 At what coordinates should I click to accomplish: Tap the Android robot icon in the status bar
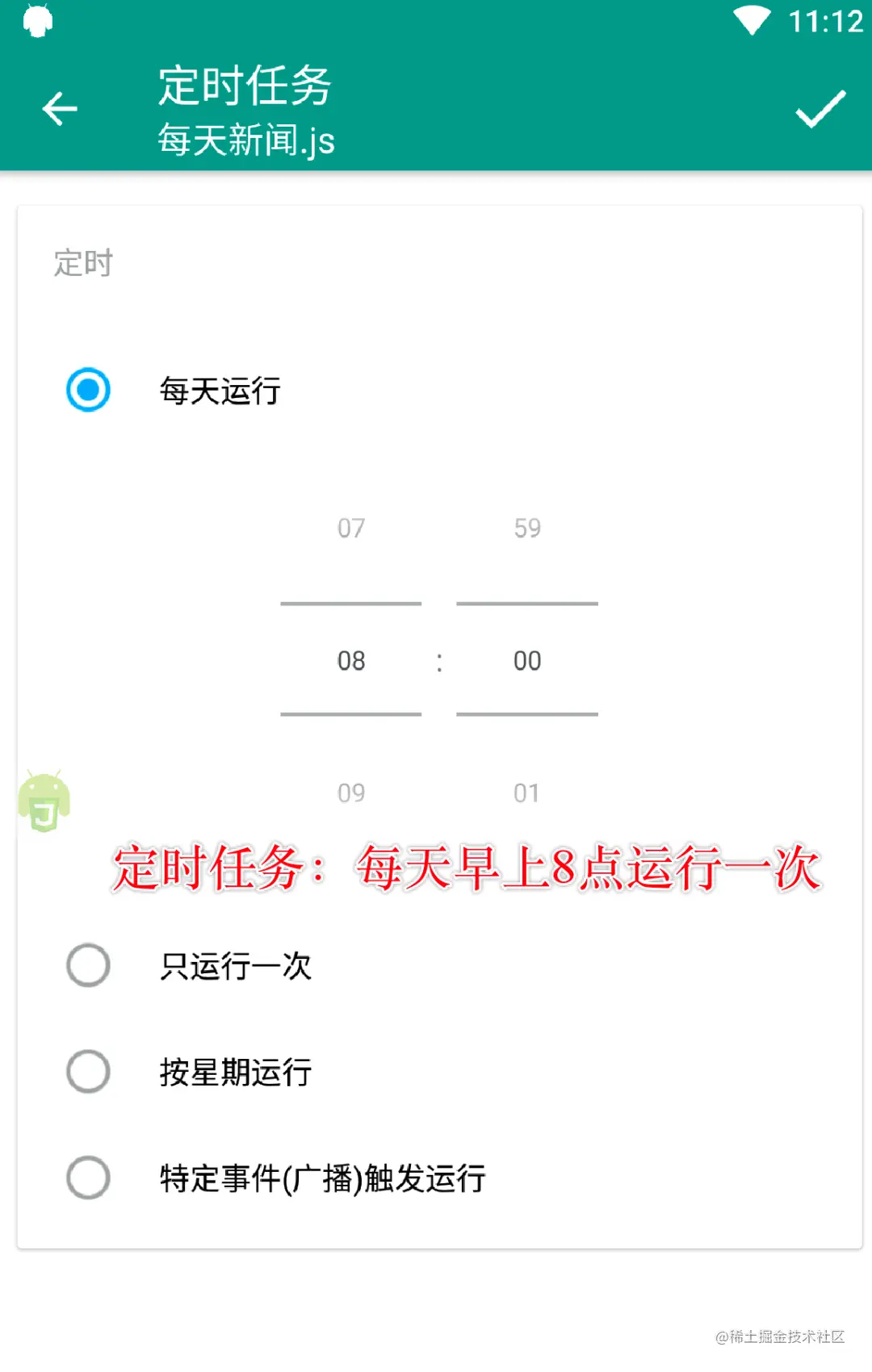[32, 20]
